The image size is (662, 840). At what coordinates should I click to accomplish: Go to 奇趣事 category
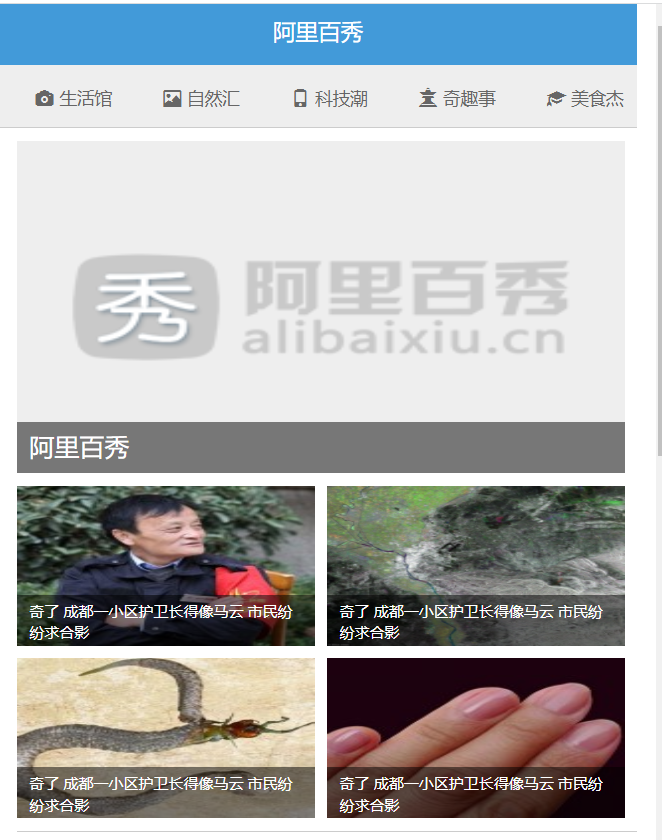[x=457, y=98]
